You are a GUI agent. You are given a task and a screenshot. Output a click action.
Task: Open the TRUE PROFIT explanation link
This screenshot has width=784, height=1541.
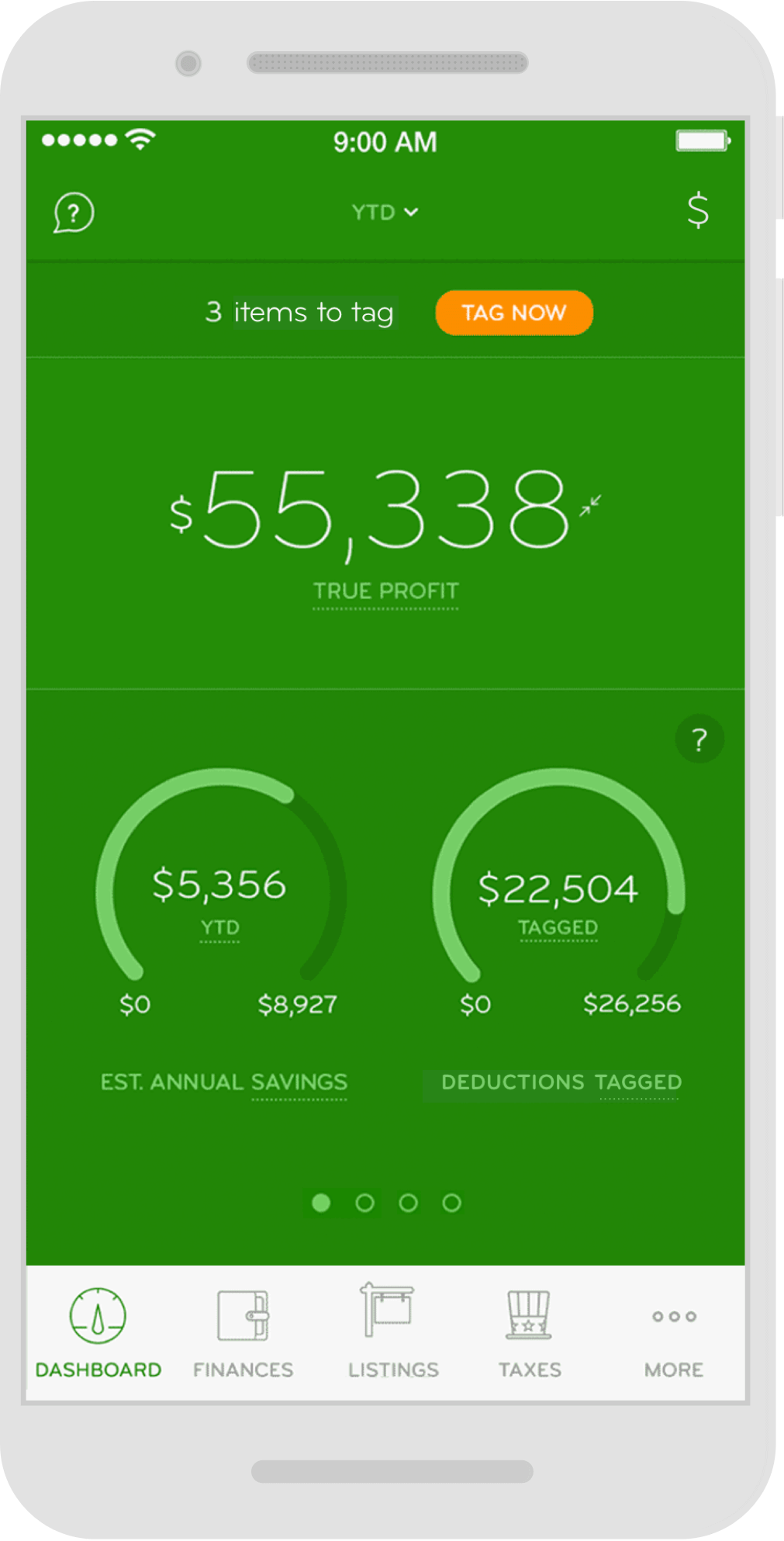385,591
